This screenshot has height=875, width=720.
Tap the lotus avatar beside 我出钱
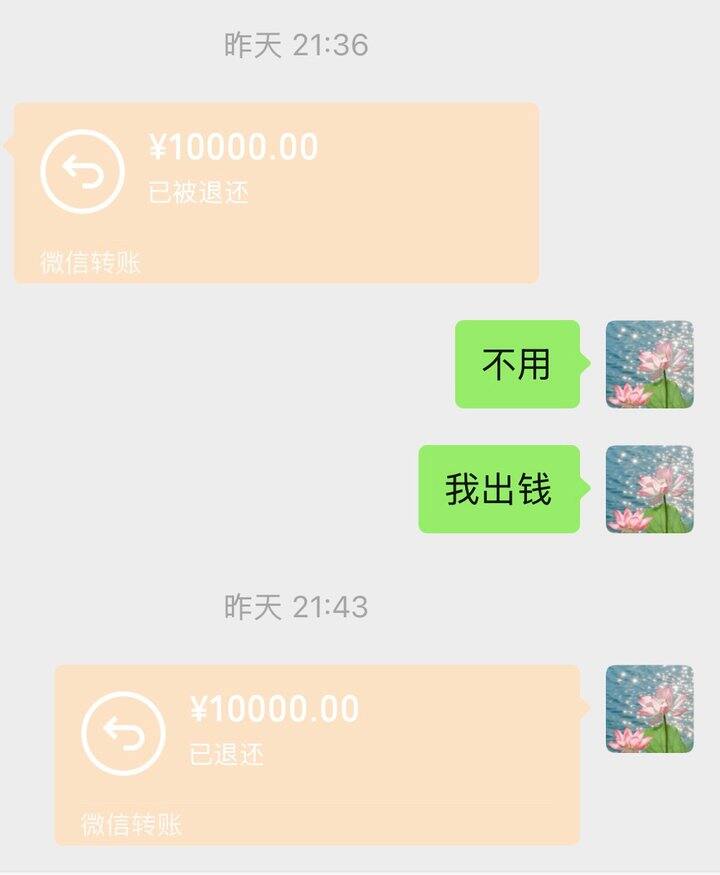pos(649,489)
